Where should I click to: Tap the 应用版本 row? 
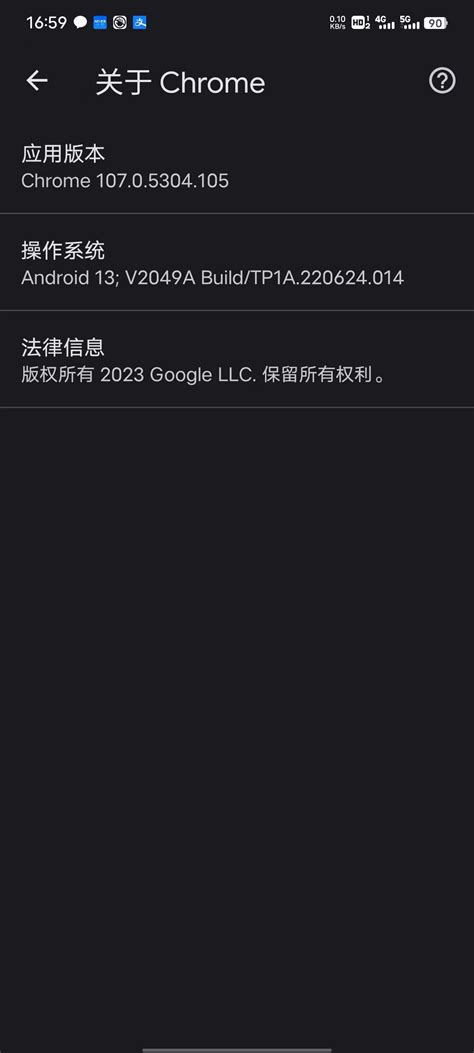pos(237,167)
